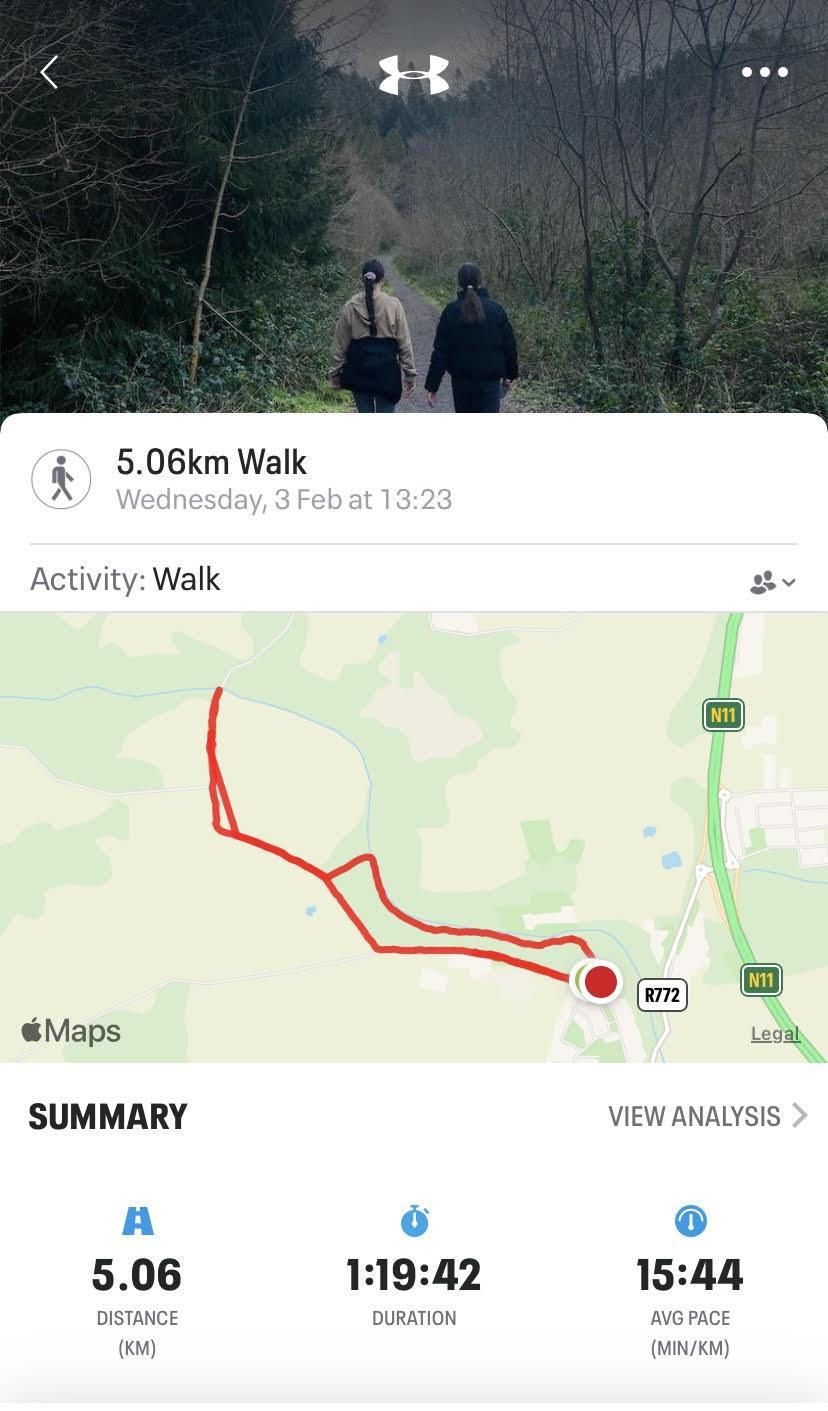Open the three-dot overflow menu
Viewport: 828px width, 1411px height.
tap(764, 72)
